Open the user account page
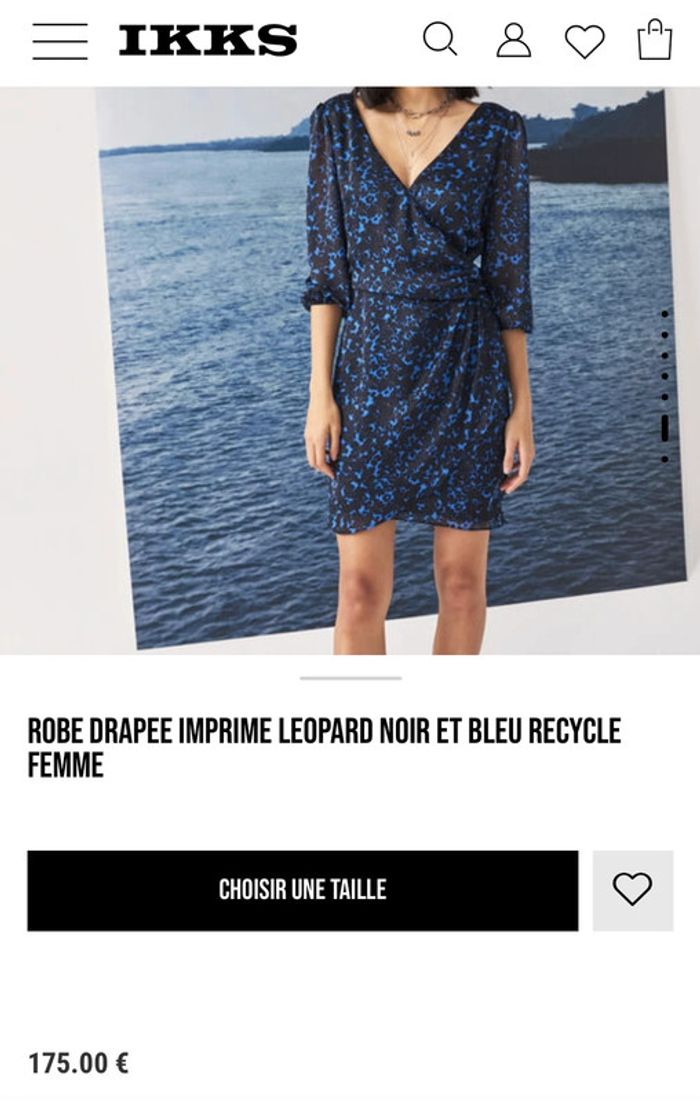The image size is (700, 1102). coord(513,40)
